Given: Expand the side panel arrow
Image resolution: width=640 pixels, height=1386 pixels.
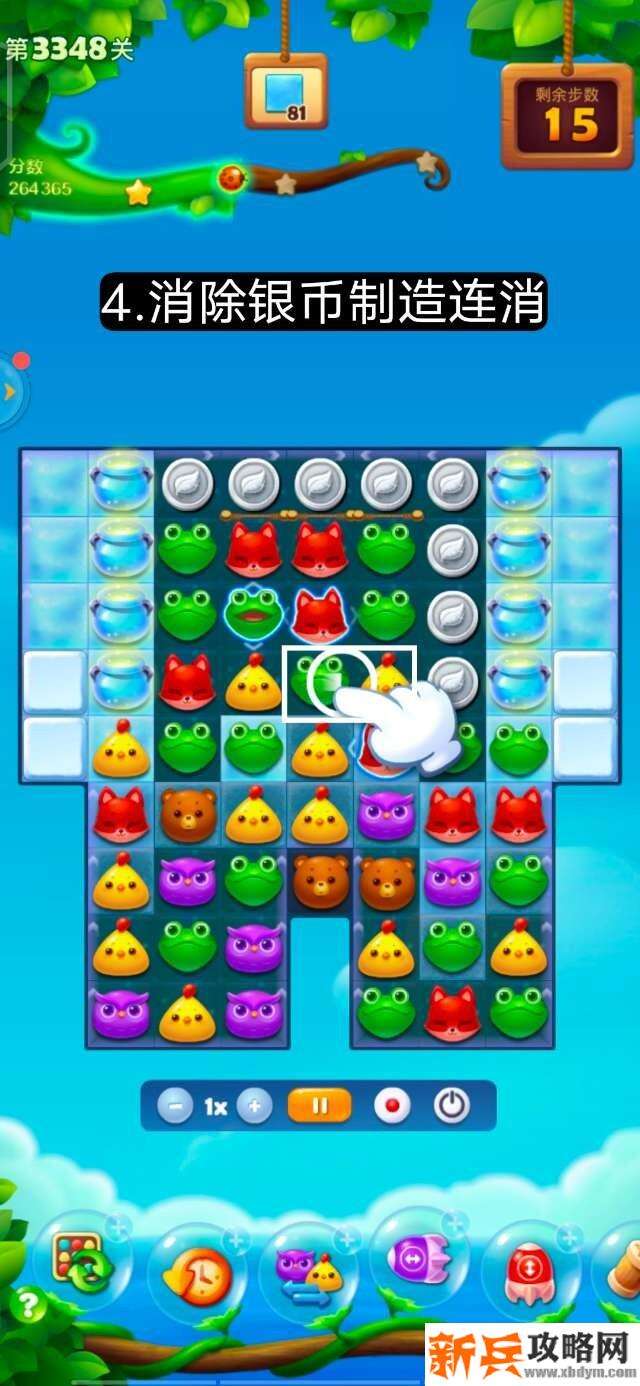Looking at the screenshot, I should coord(10,392).
